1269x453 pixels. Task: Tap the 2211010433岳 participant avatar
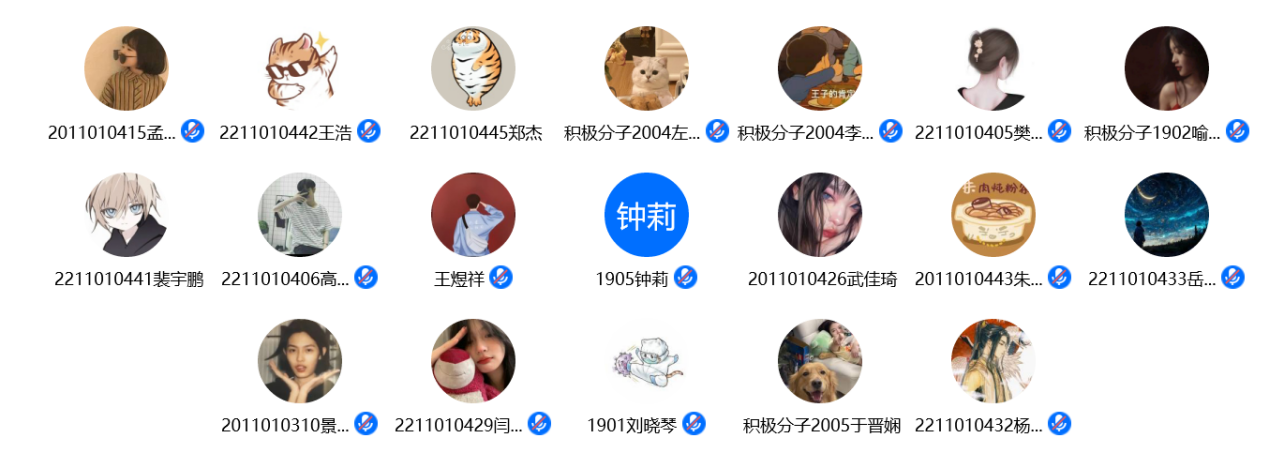pyautogui.click(x=1166, y=215)
